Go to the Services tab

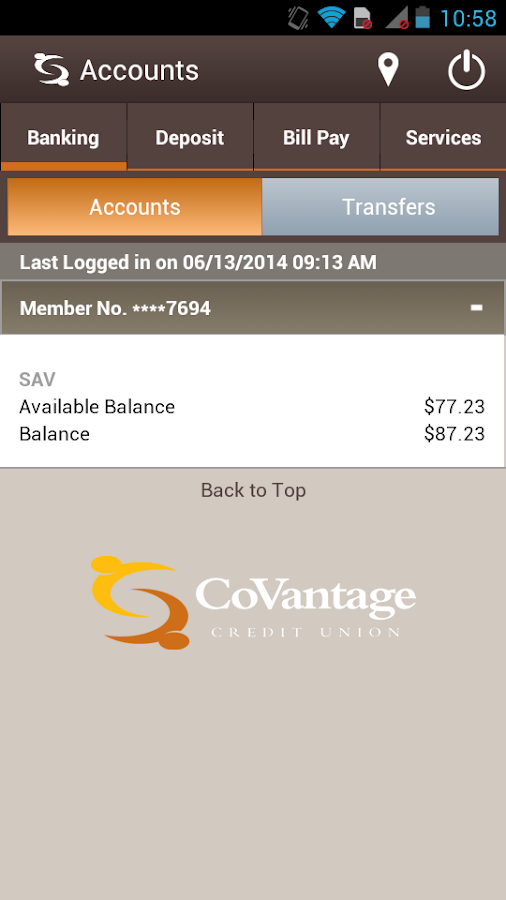pyautogui.click(x=443, y=137)
